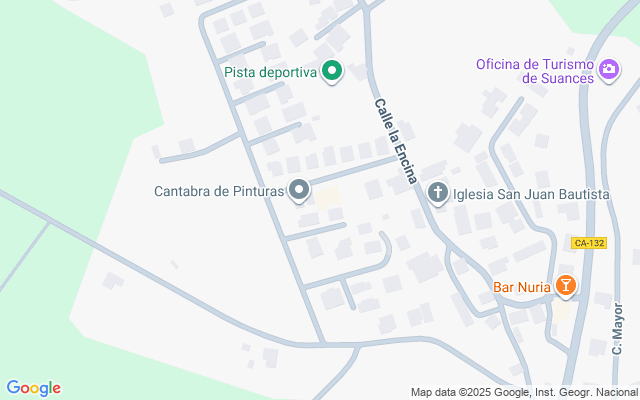Select the Oficina de Turismo de Suances pin
640x400 pixels.
608,70
